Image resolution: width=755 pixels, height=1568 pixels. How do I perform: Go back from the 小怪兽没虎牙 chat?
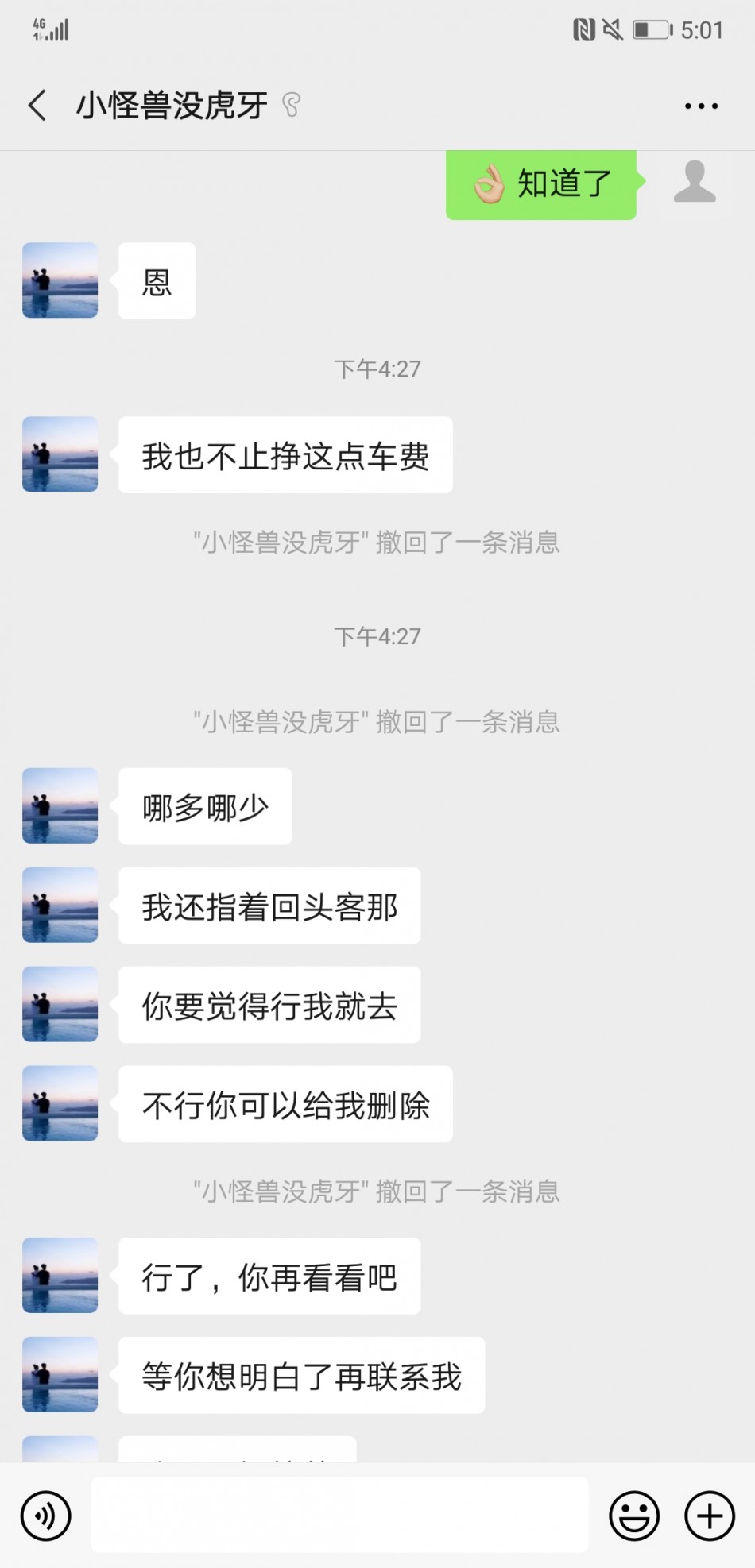pos(37,105)
